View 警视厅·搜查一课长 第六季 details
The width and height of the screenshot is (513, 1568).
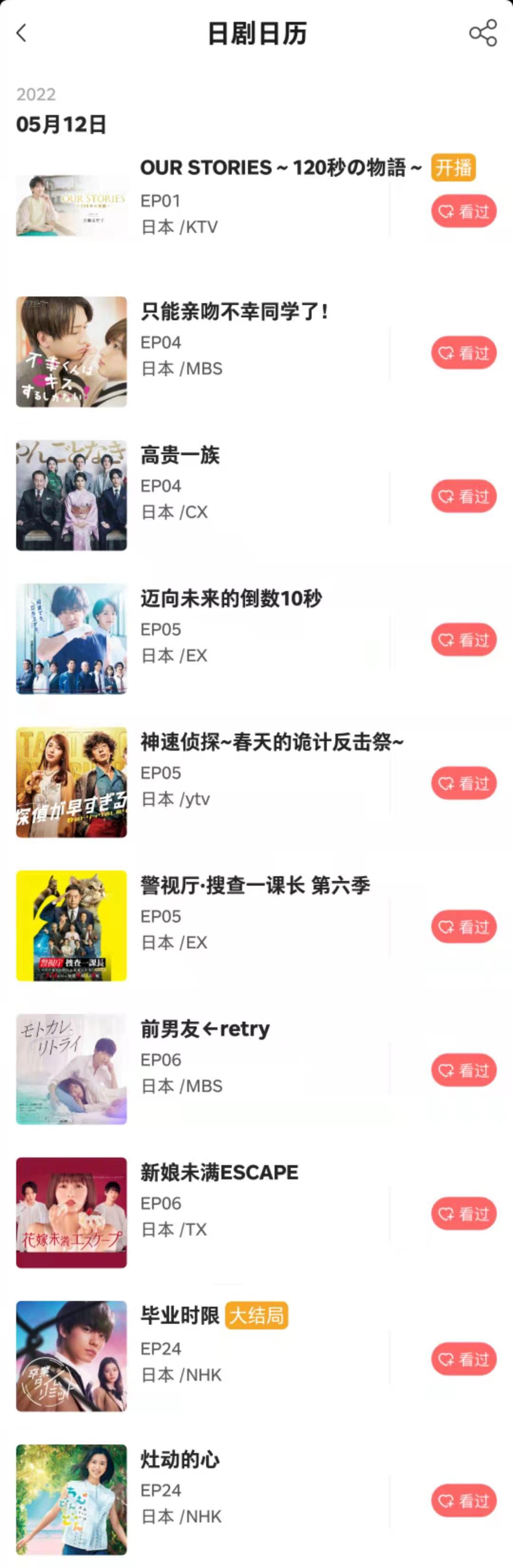coord(255,886)
